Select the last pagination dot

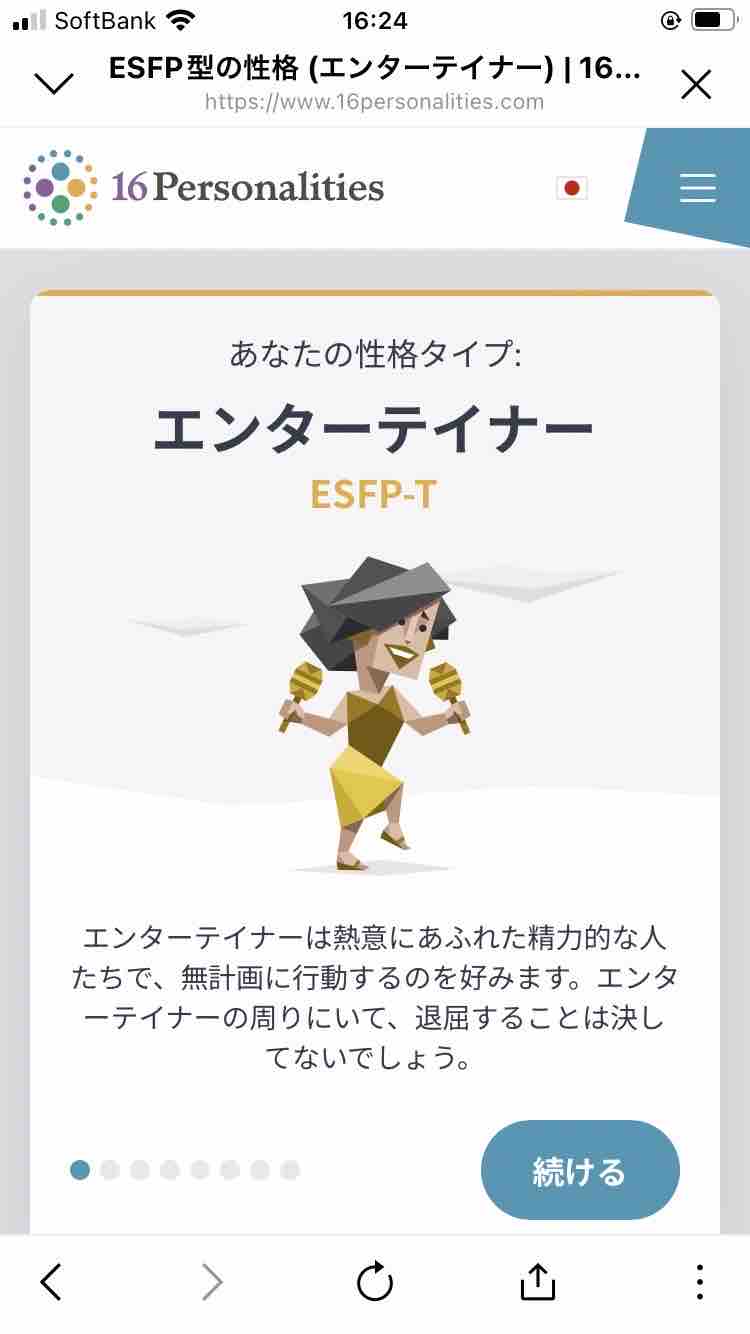[290, 1170]
